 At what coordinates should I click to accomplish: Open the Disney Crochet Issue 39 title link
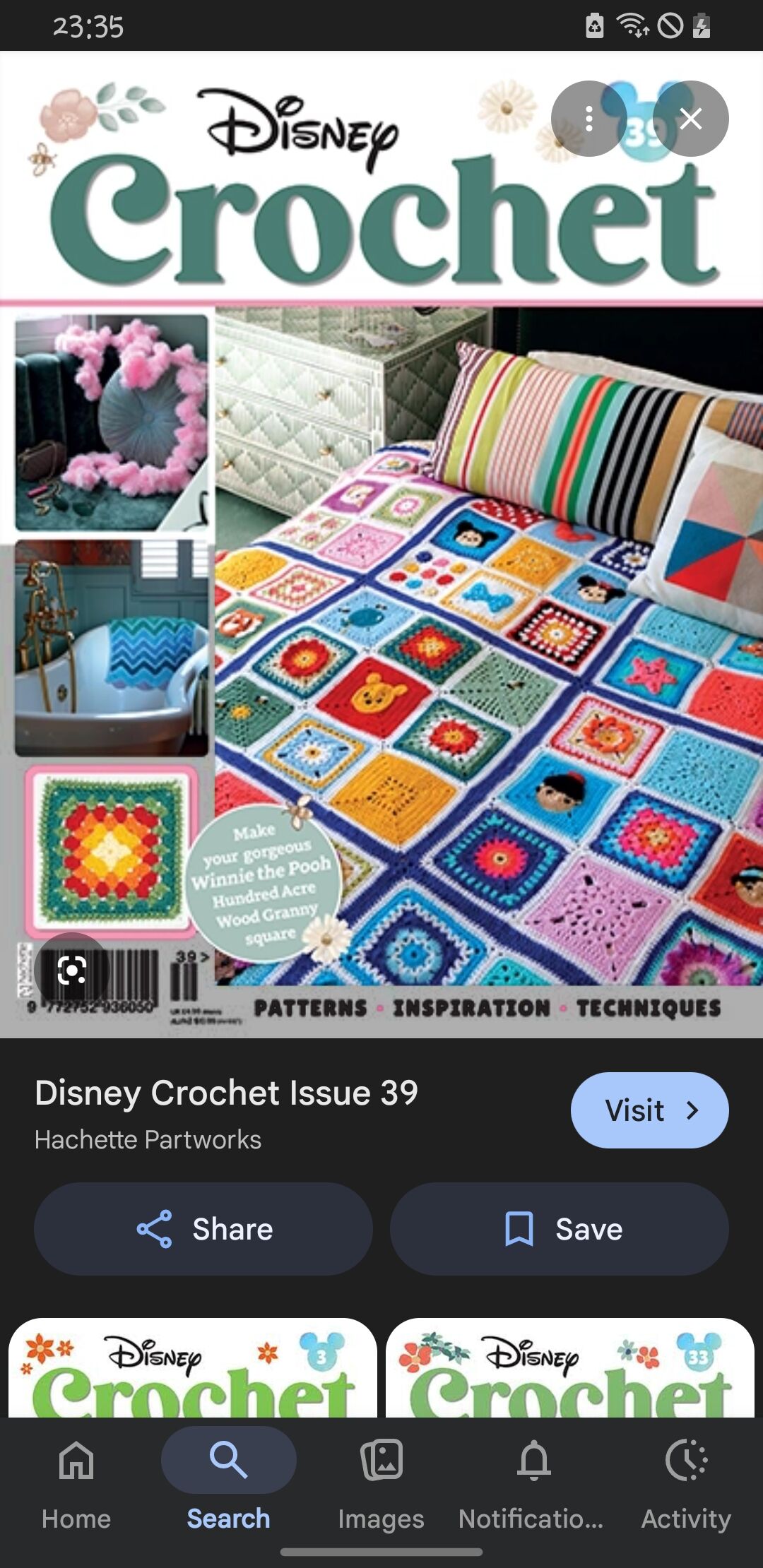pos(226,1093)
